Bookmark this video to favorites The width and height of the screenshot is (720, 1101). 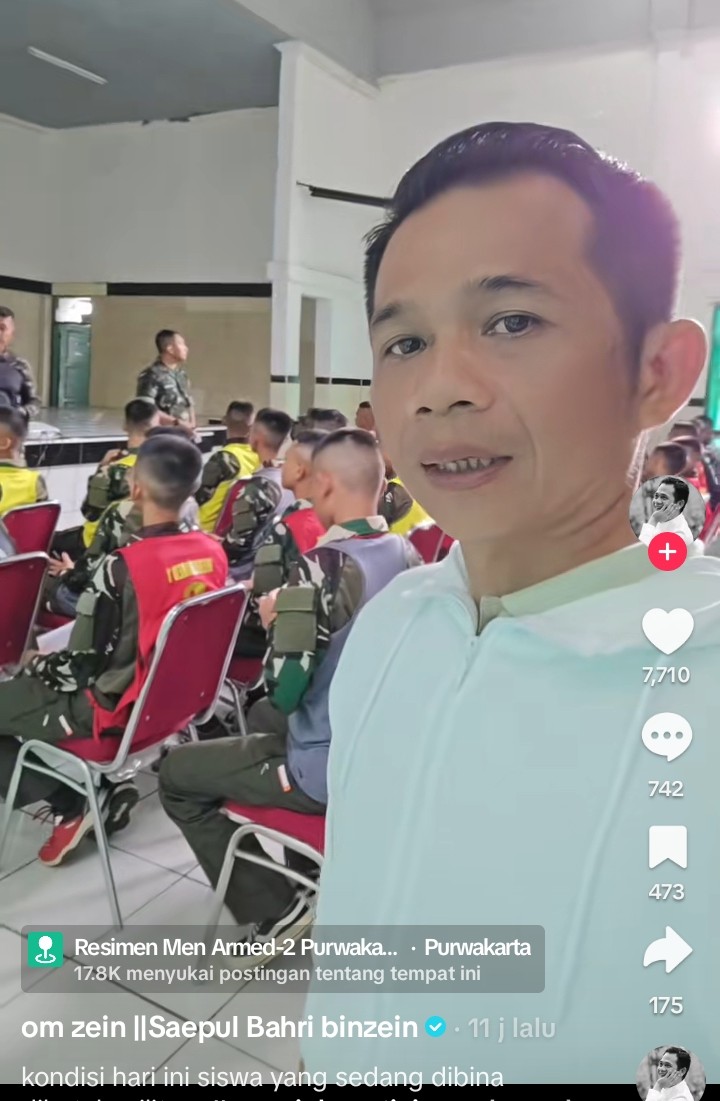pyautogui.click(x=667, y=848)
